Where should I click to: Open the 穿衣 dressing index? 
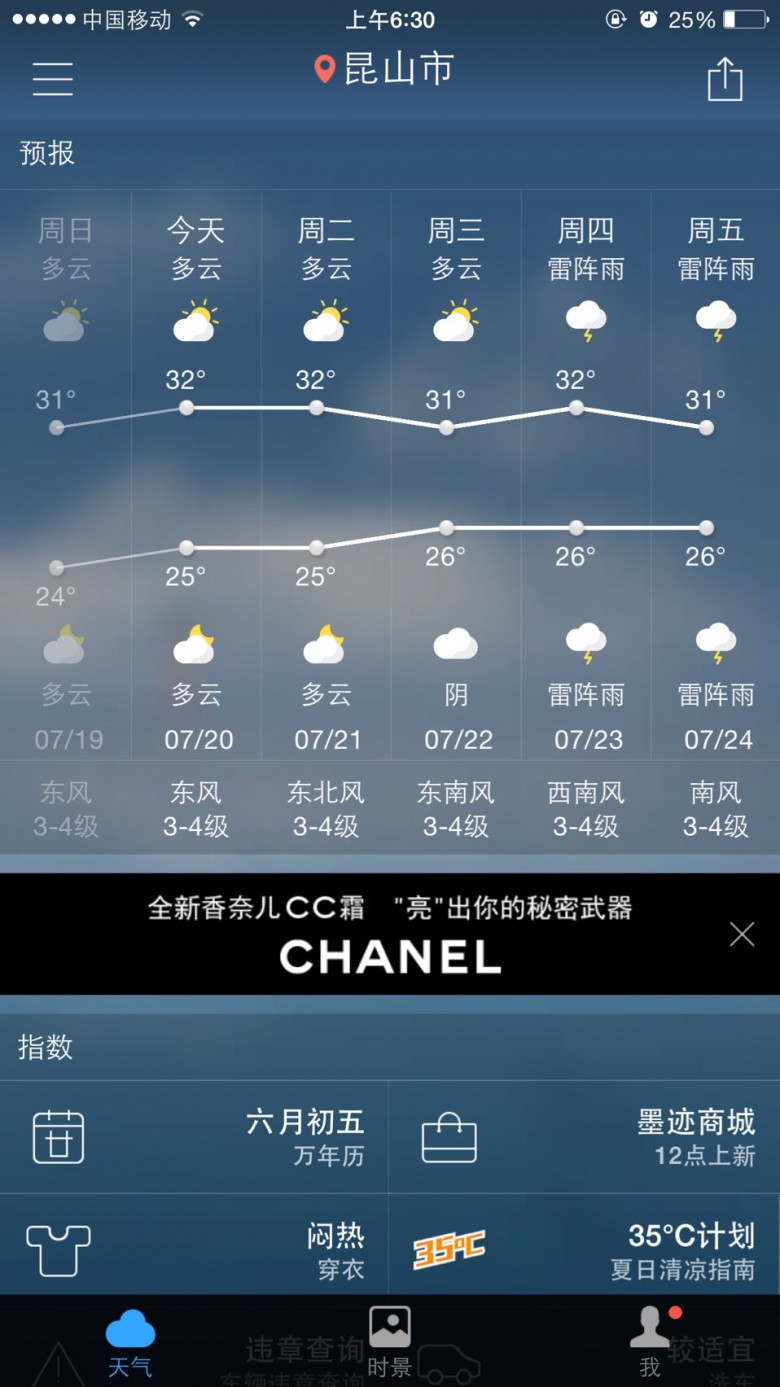[194, 1248]
